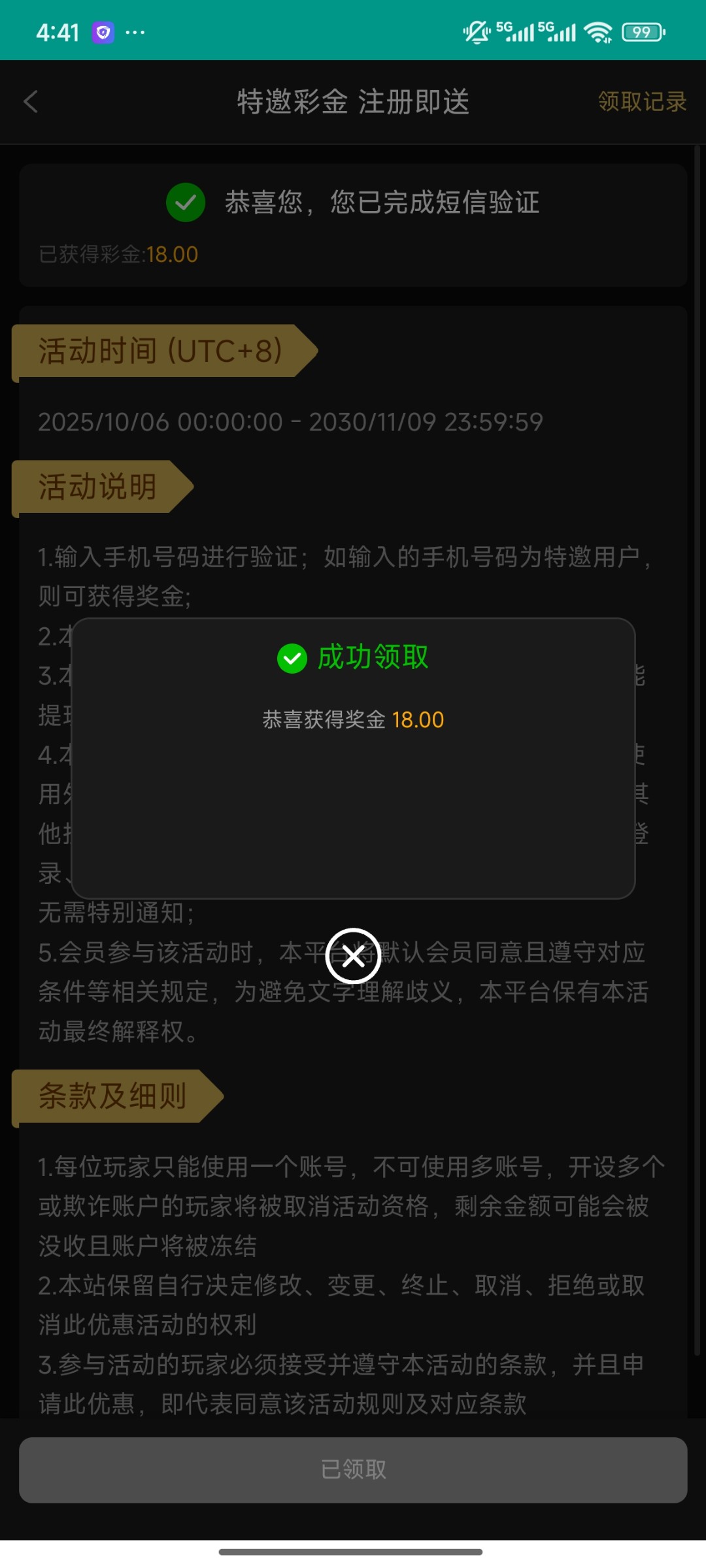Go back using the top-left arrow

pos(31,102)
